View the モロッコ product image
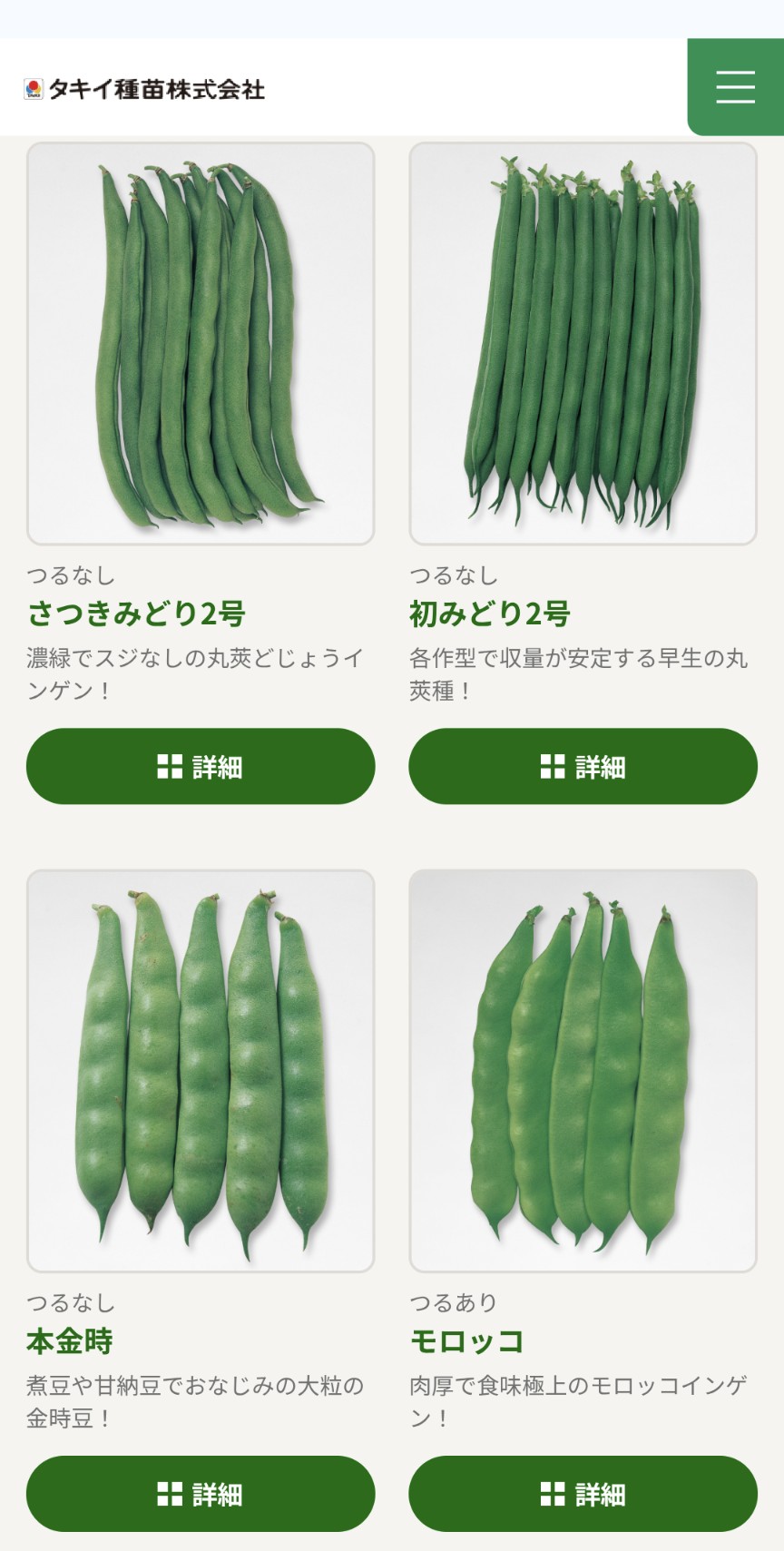 (x=583, y=1071)
